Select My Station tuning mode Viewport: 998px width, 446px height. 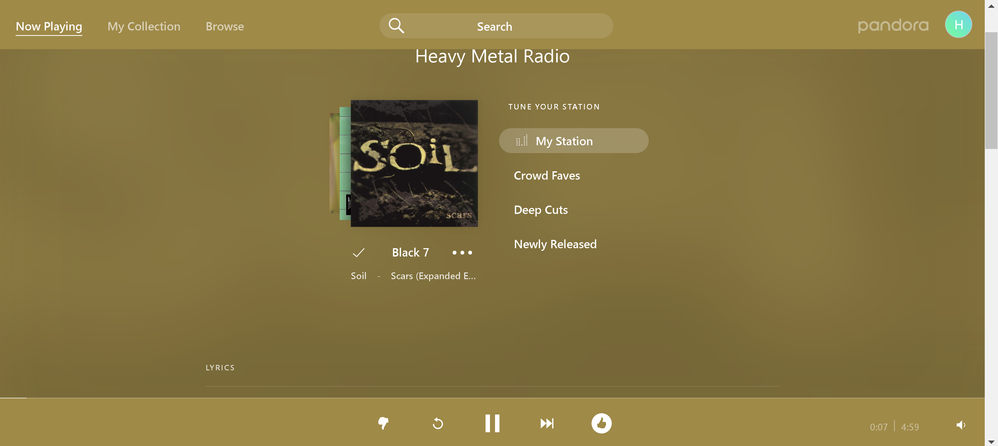tap(573, 141)
